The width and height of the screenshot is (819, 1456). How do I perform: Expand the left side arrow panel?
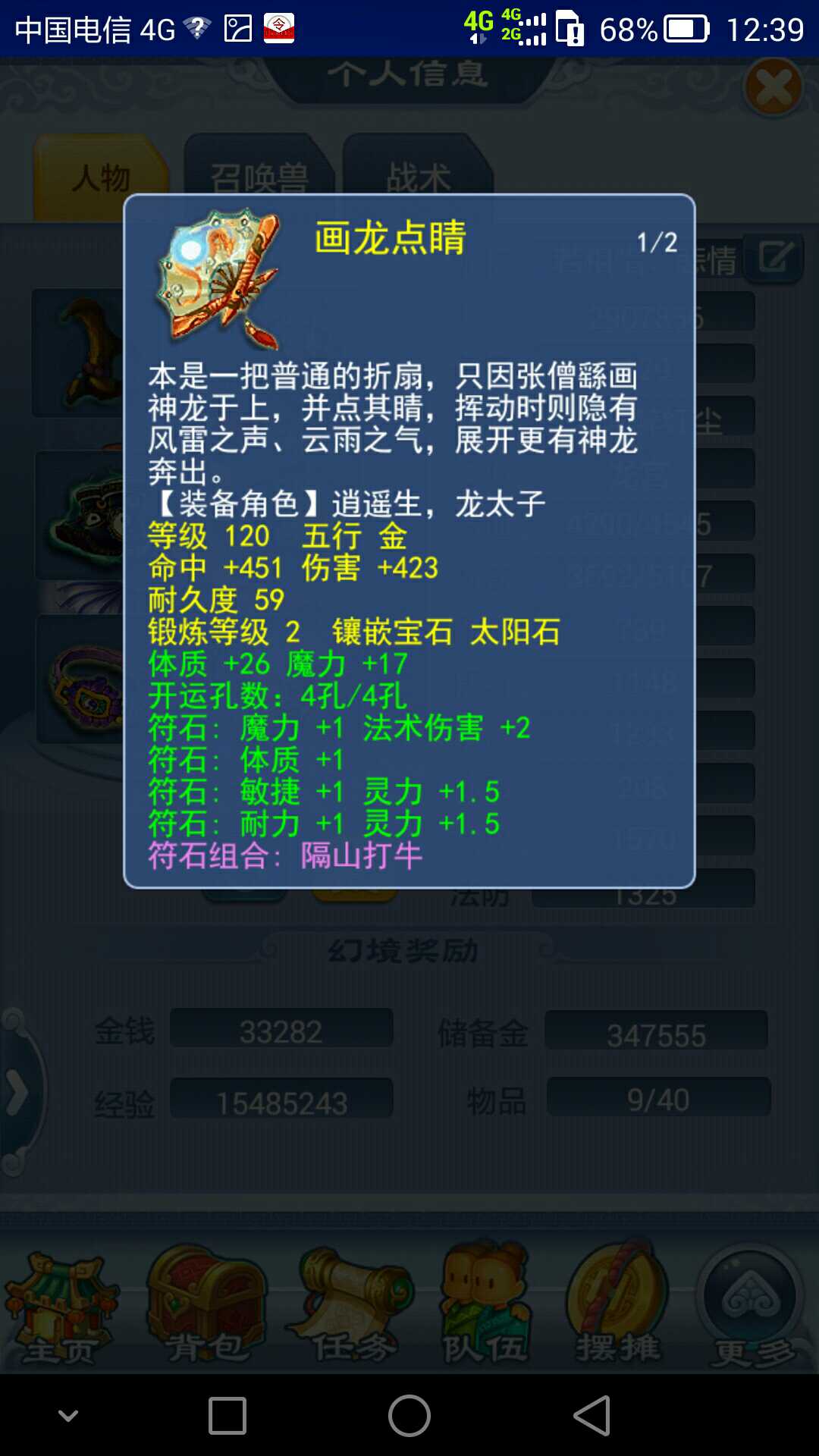tap(18, 1092)
